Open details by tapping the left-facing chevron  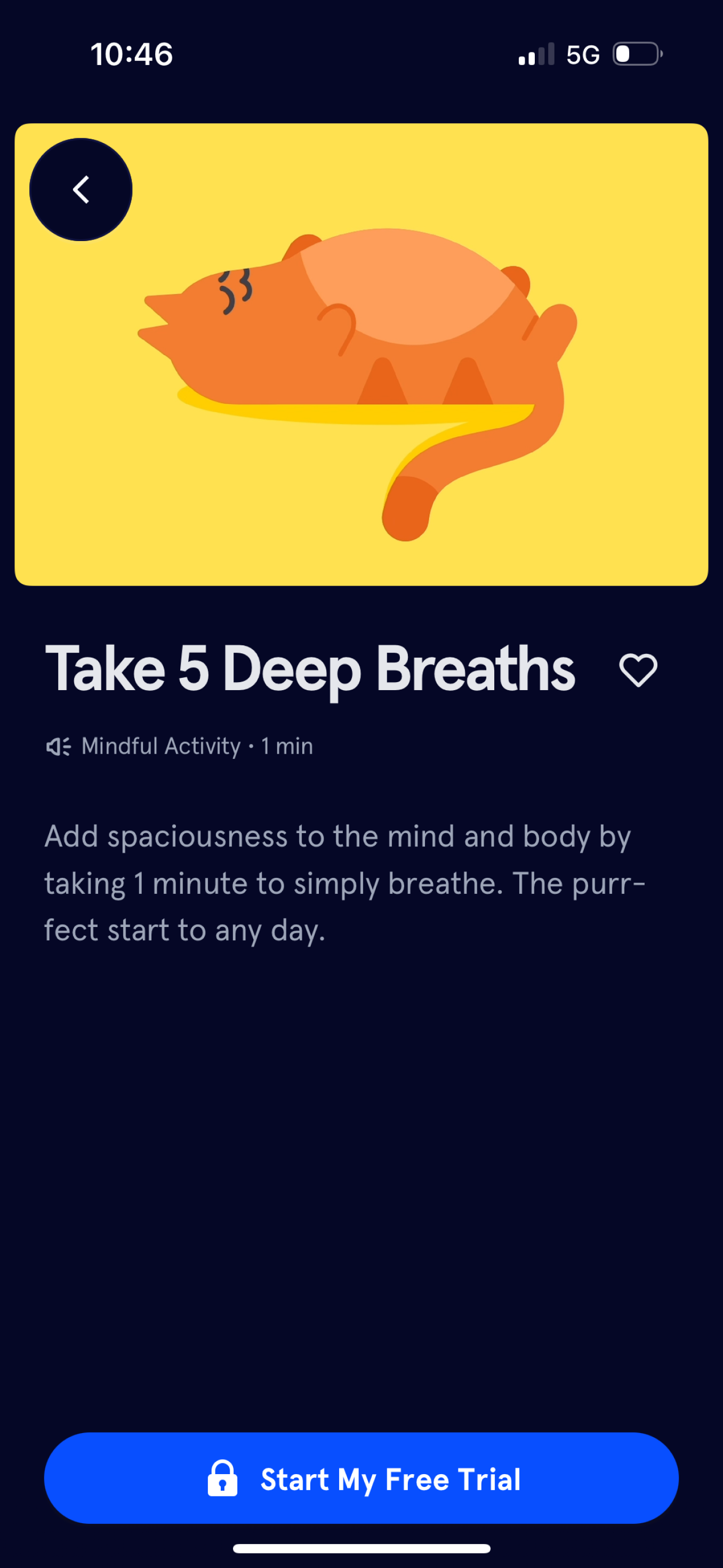pyautogui.click(x=81, y=189)
